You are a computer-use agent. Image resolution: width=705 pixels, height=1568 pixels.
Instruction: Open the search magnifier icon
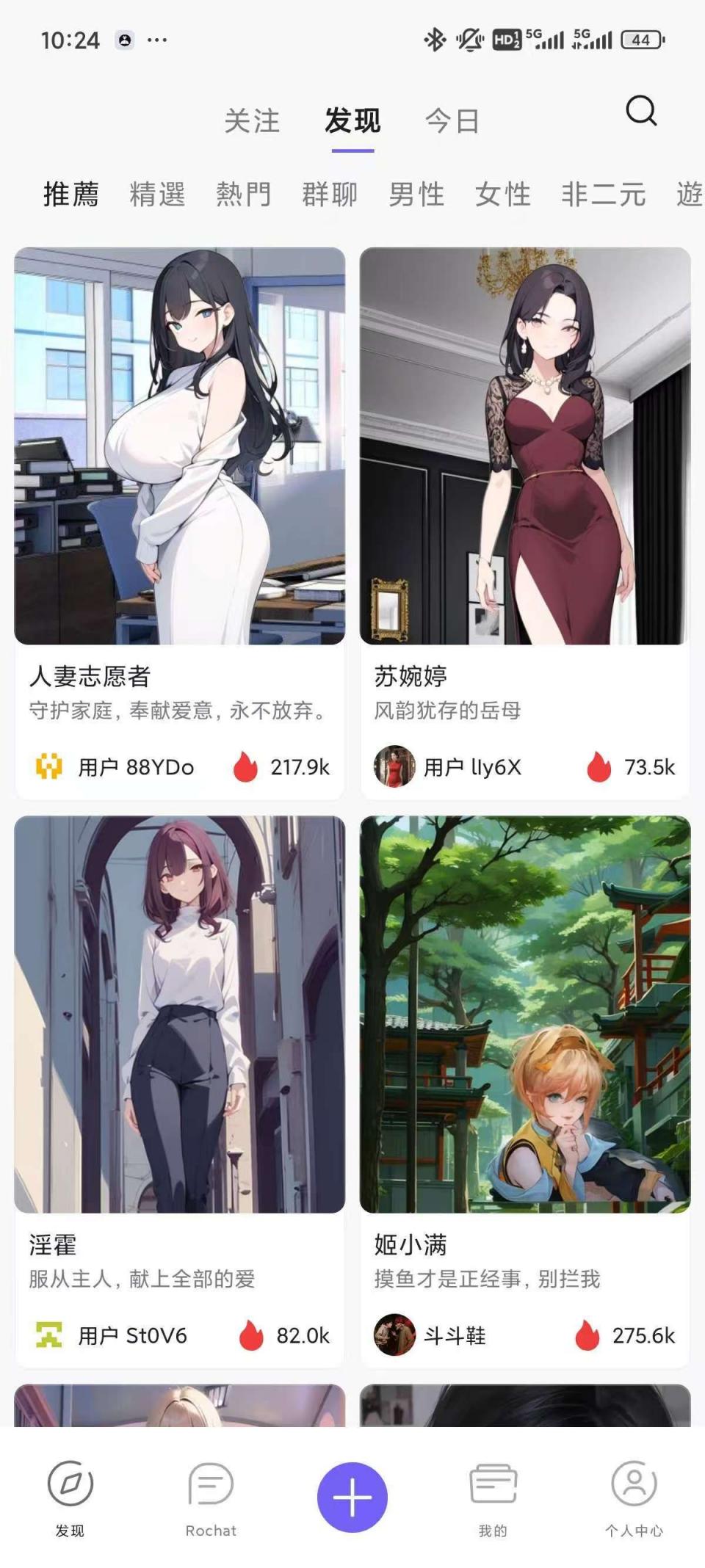pos(640,112)
